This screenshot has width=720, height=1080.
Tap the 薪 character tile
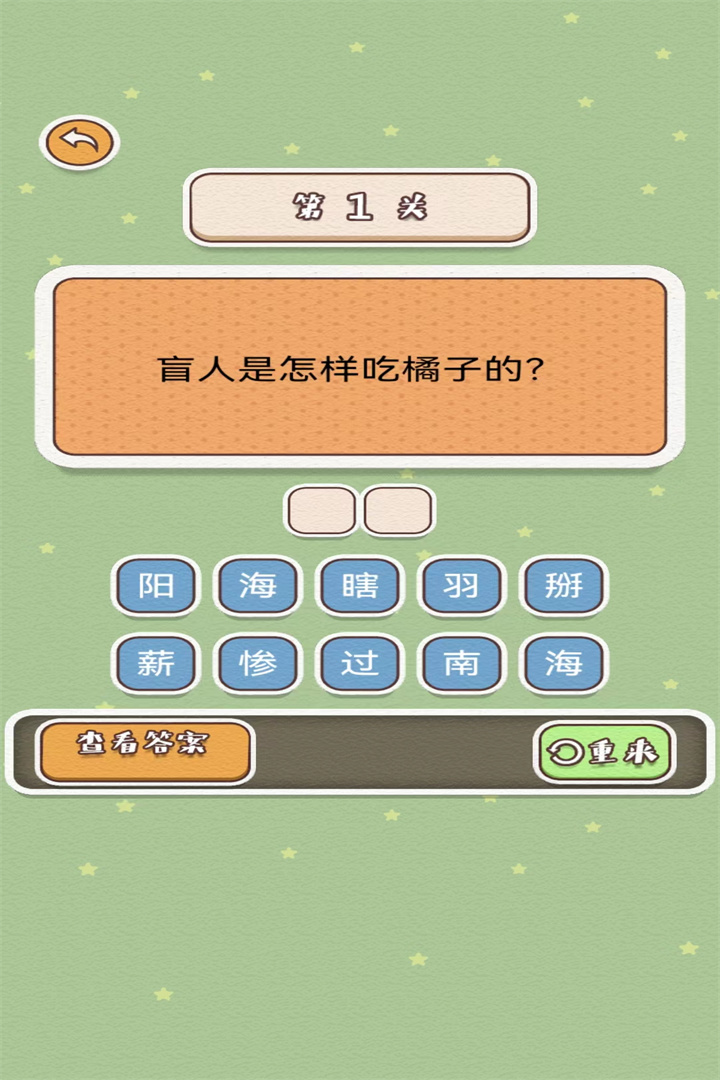(x=156, y=664)
